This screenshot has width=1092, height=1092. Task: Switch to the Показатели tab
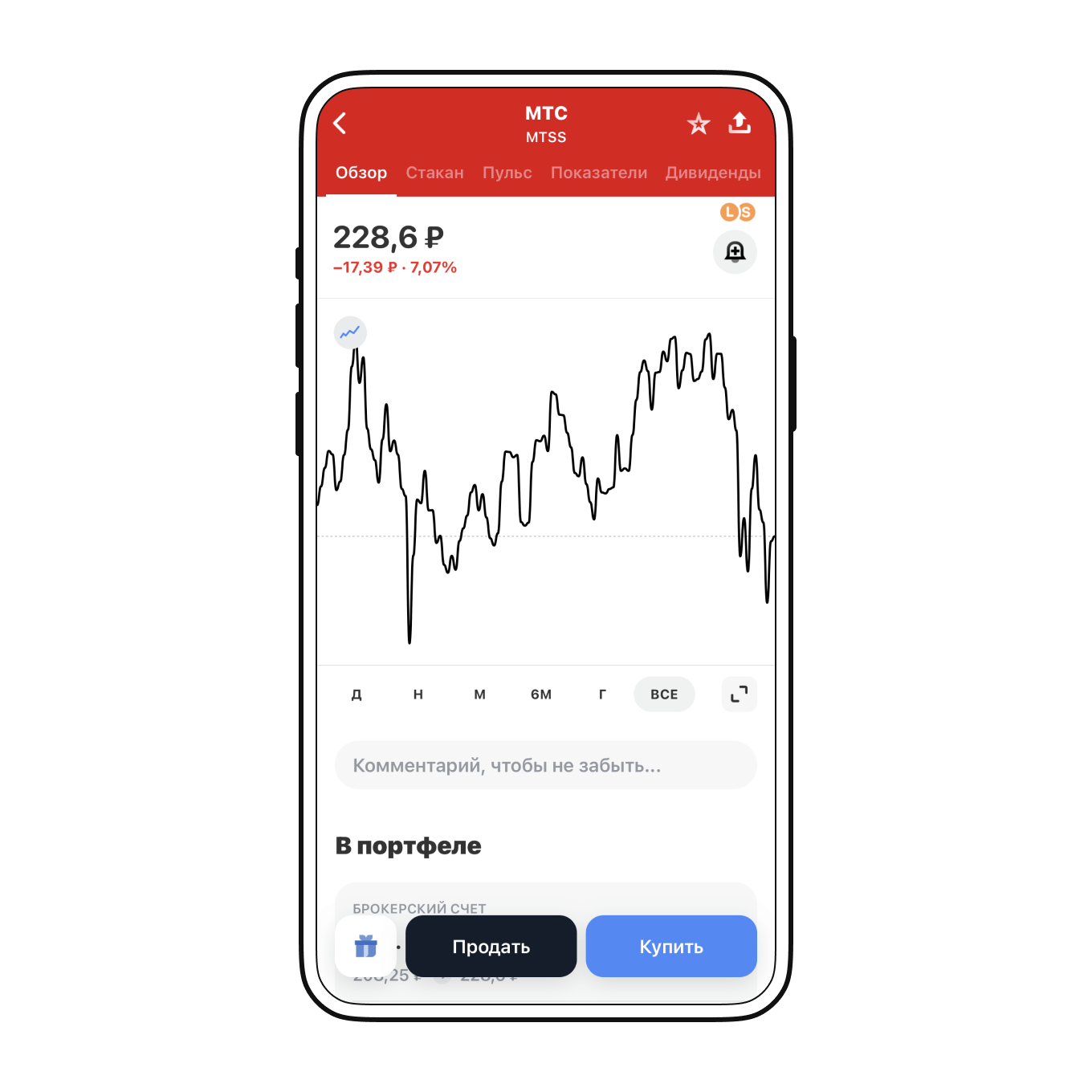599,173
